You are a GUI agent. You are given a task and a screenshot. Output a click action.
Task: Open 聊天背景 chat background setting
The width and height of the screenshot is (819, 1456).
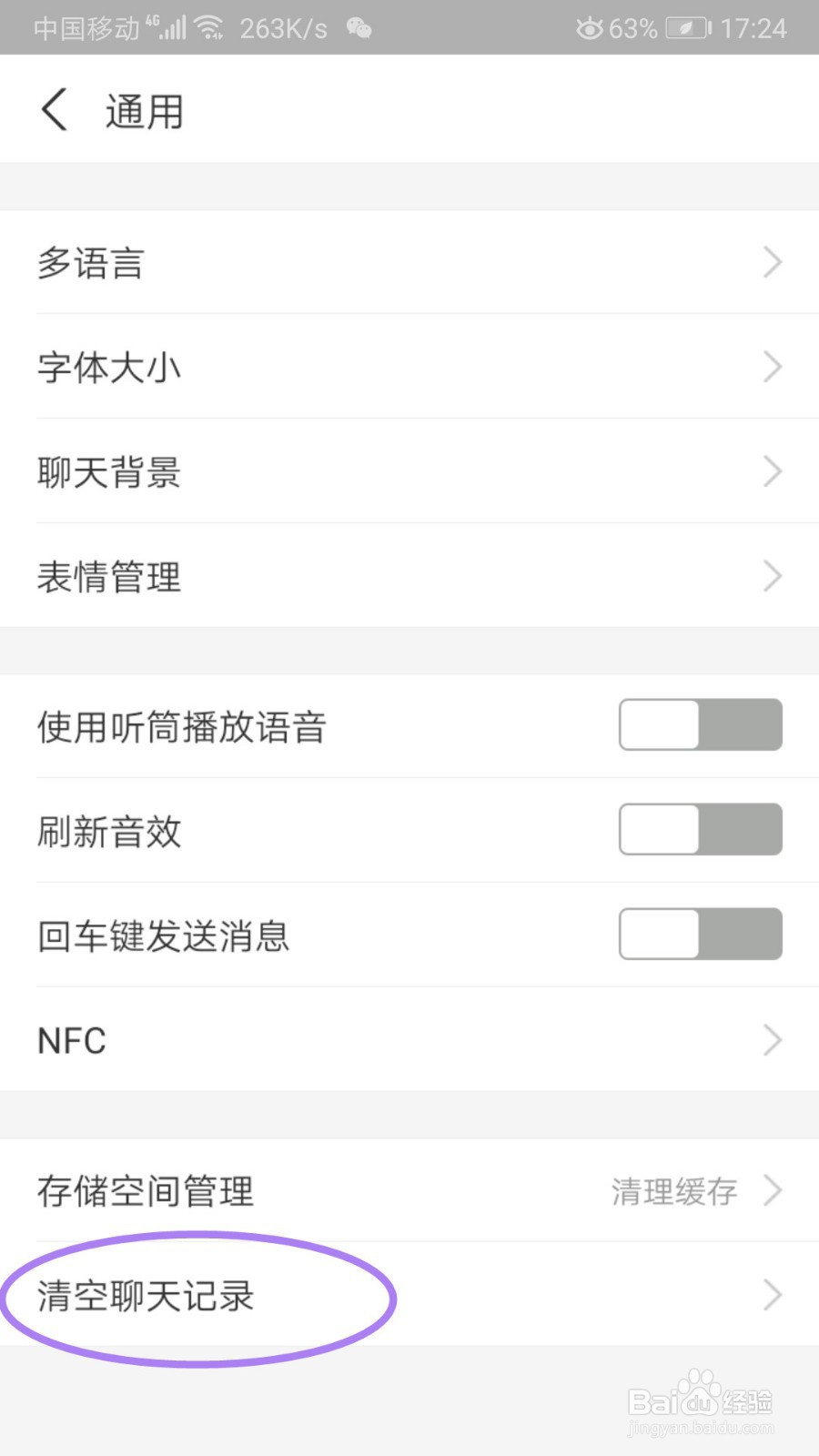tap(409, 471)
